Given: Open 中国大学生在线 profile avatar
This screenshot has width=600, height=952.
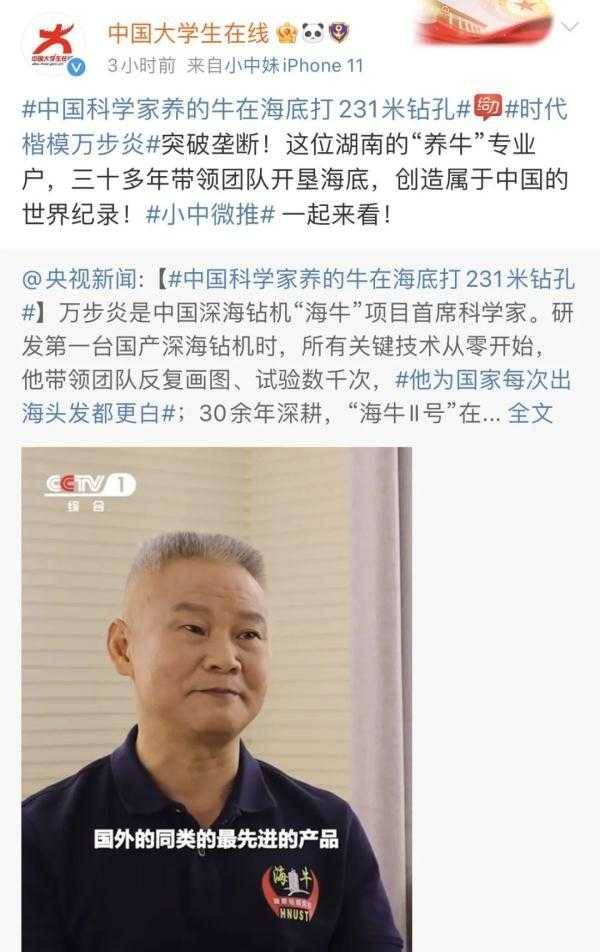Looking at the screenshot, I should 52,46.
